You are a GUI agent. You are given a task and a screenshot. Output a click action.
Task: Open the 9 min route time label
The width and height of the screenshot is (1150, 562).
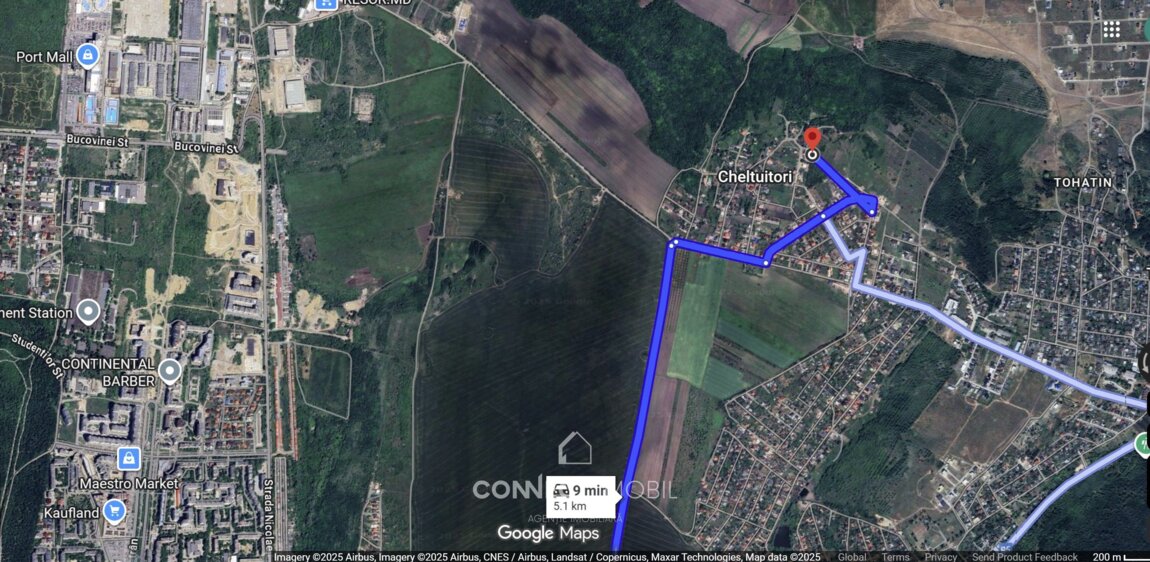581,496
